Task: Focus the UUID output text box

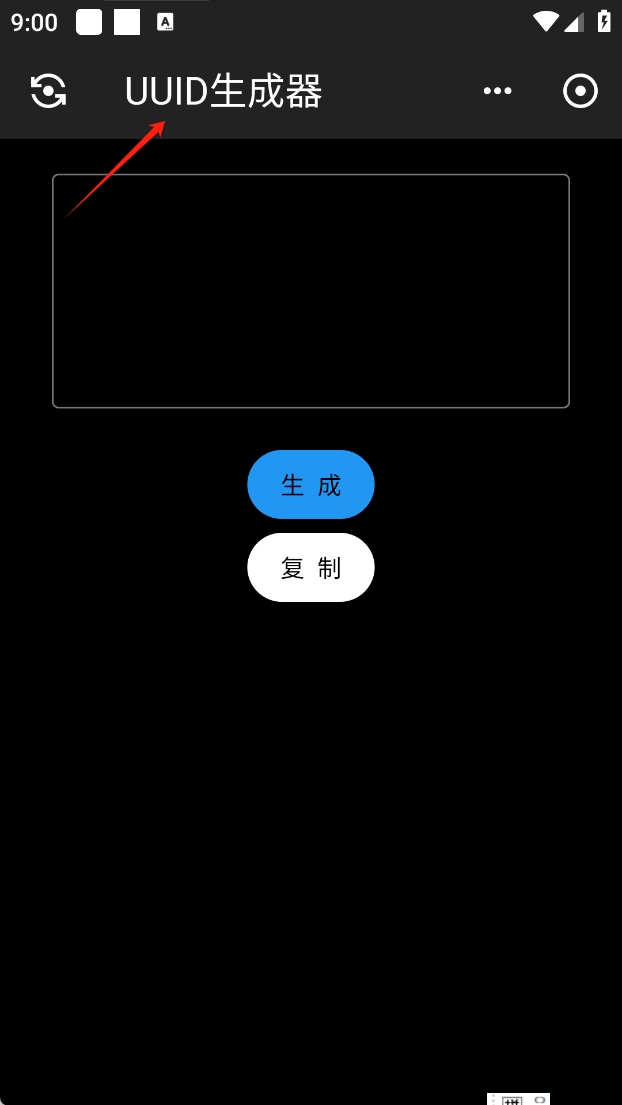Action: (x=311, y=291)
